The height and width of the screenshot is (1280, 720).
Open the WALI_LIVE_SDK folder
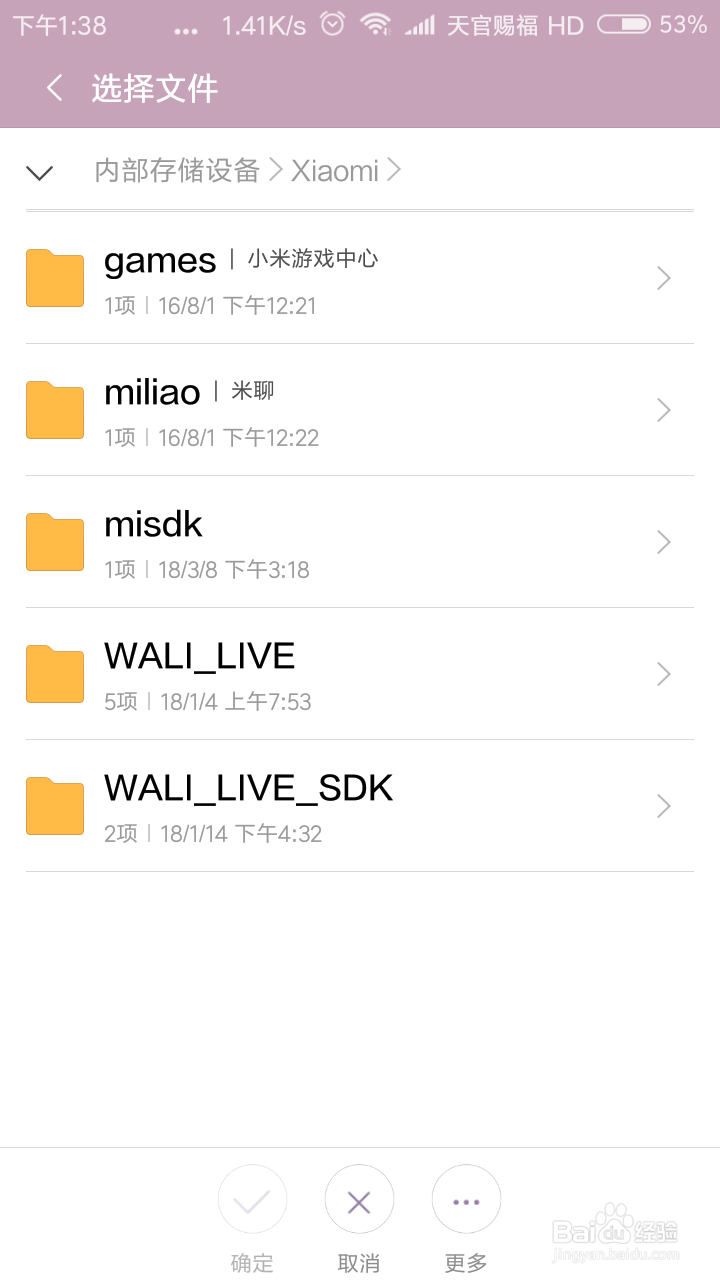tap(360, 806)
